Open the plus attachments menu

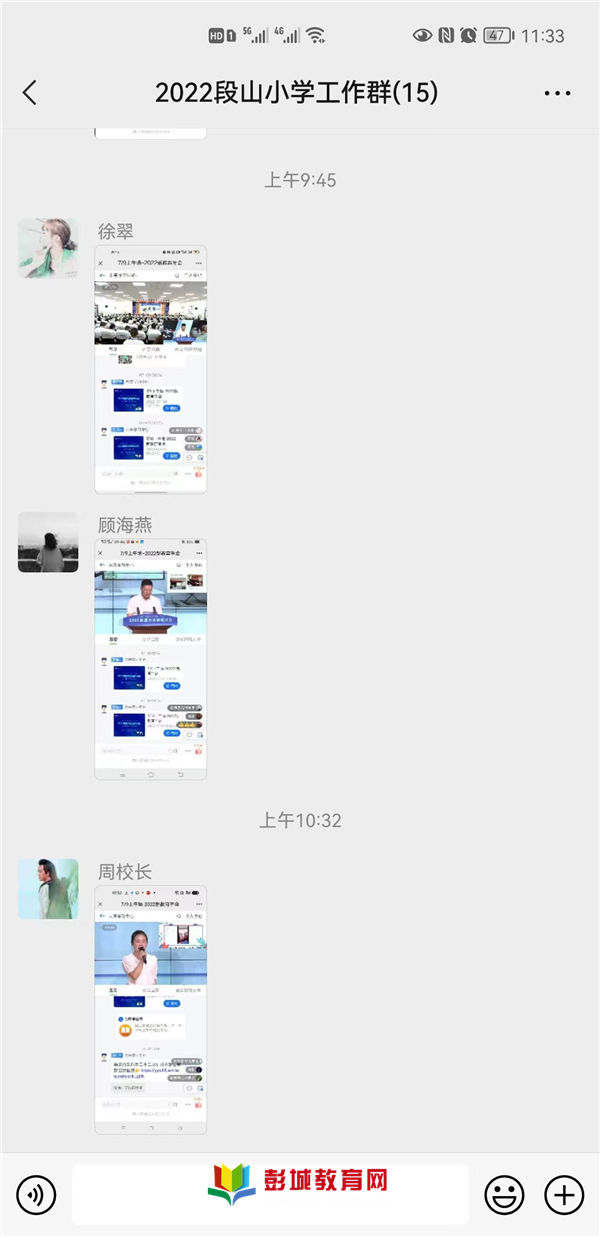[564, 1195]
